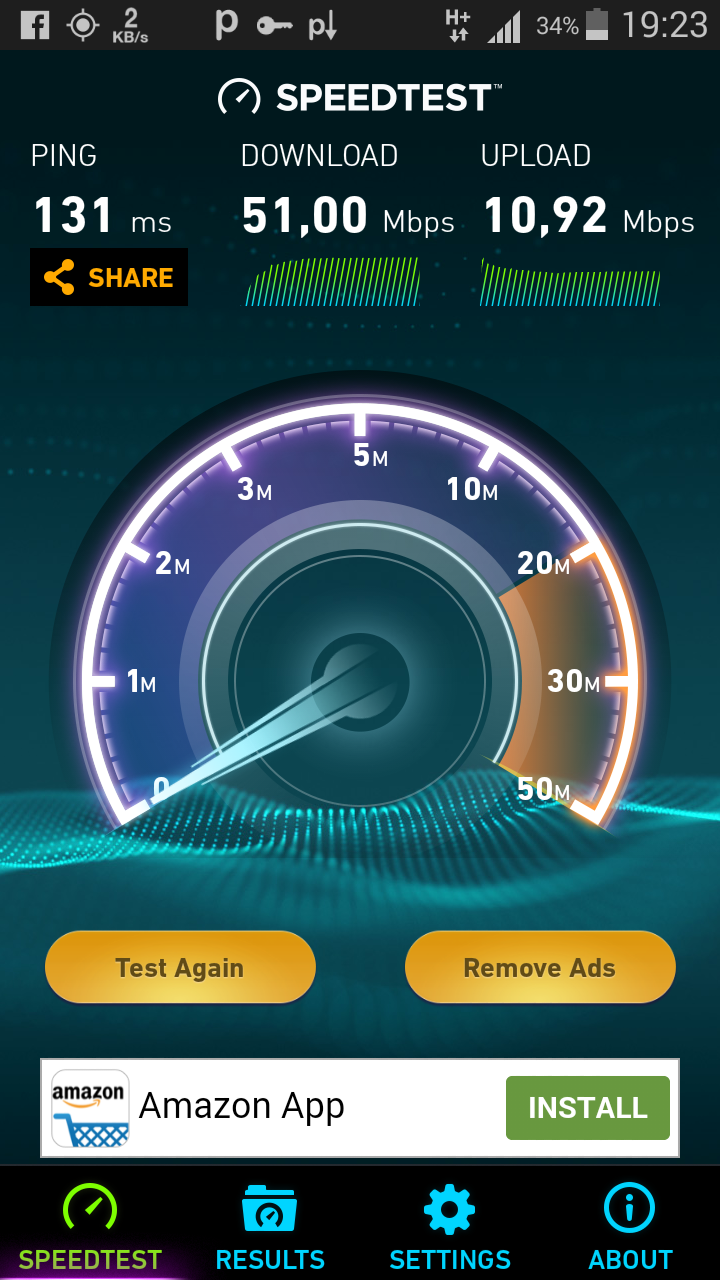
Task: Tap Test Again to rerun the test
Action: click(x=180, y=967)
